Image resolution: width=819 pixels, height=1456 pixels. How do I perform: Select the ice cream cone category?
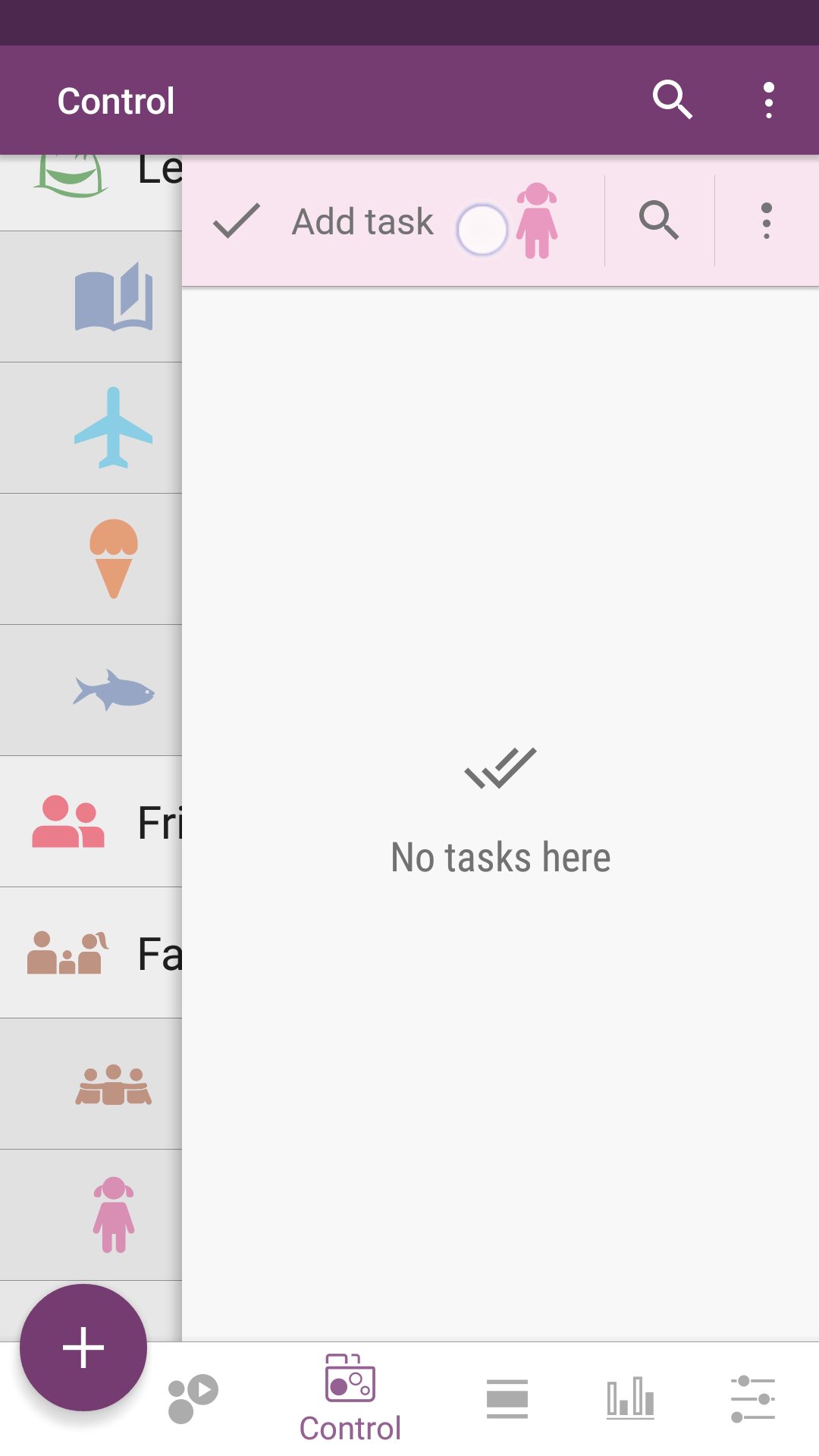tap(113, 559)
